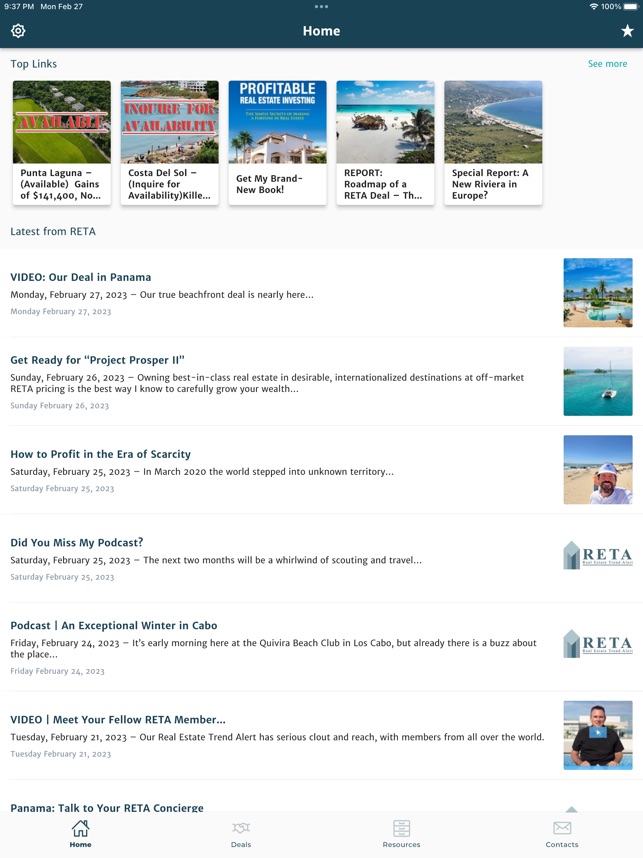This screenshot has height=858, width=643.
Task: Open Get Ready for "Project Prosper II"
Action: point(98,360)
